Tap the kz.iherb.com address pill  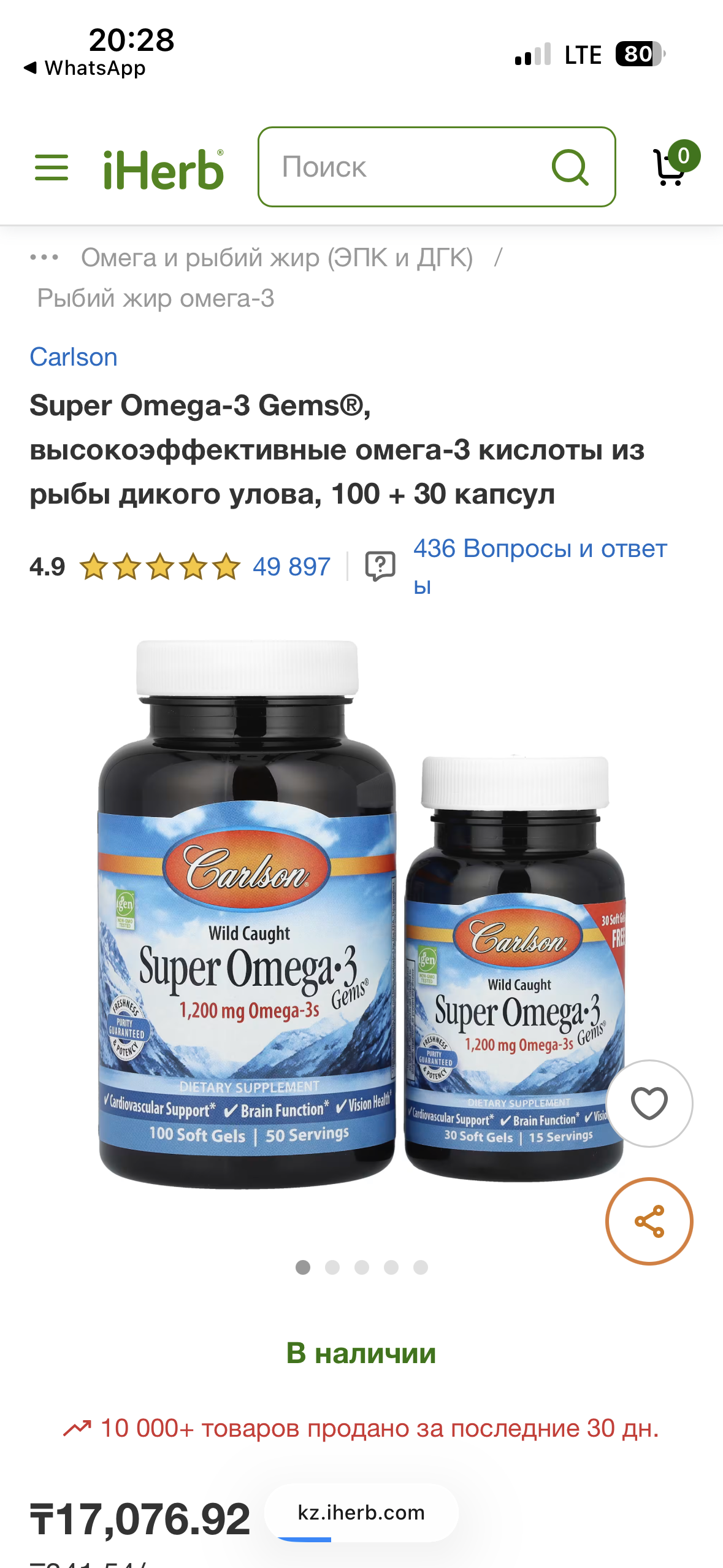pyautogui.click(x=361, y=1513)
